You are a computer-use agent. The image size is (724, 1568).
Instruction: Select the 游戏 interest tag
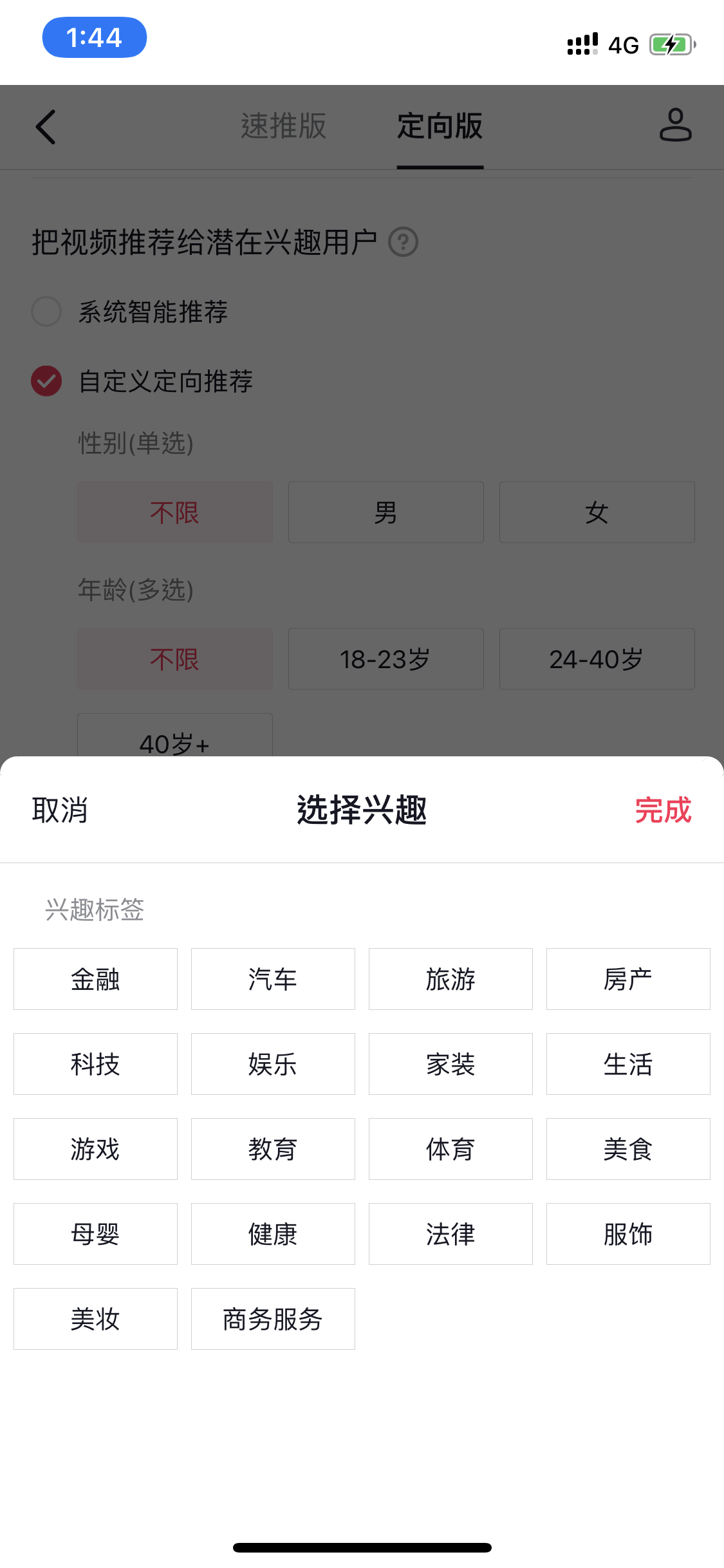point(95,1149)
